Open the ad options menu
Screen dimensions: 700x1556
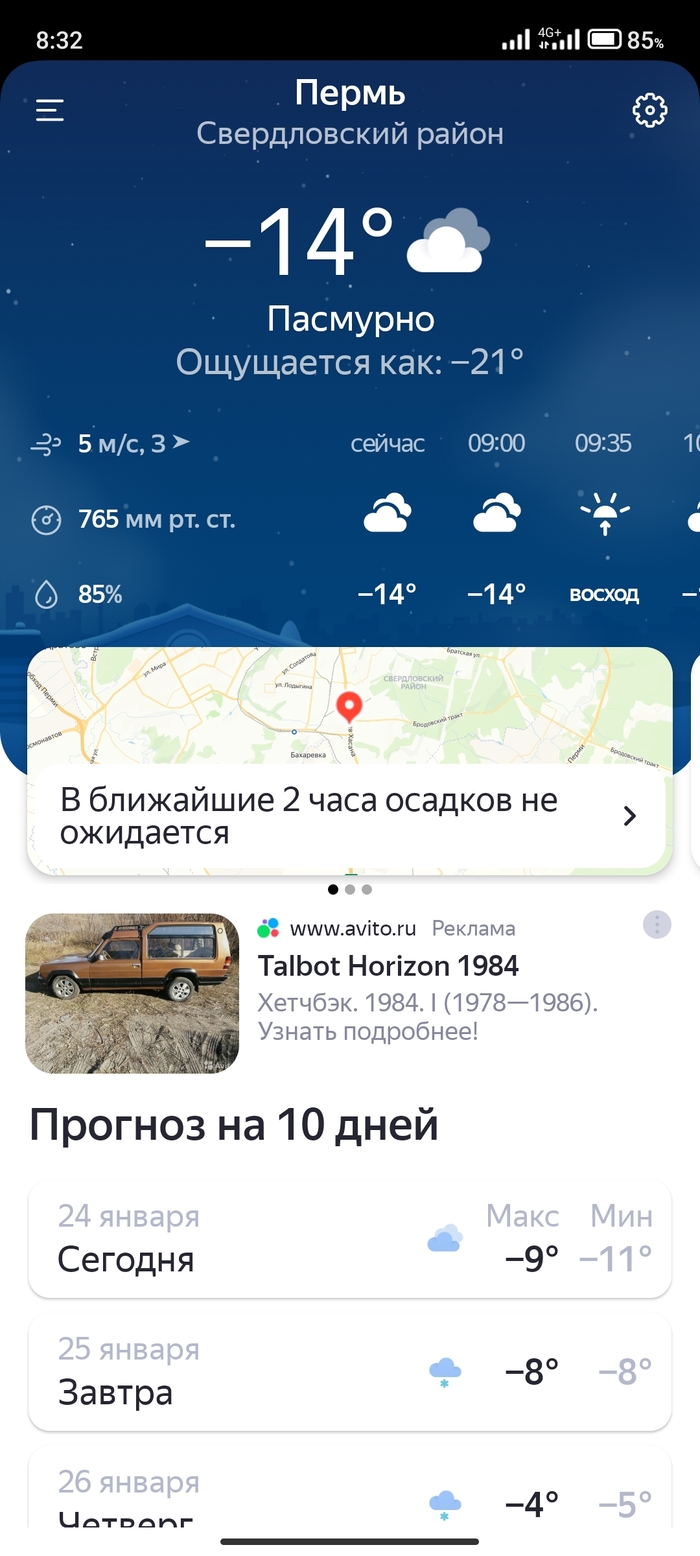coord(656,925)
